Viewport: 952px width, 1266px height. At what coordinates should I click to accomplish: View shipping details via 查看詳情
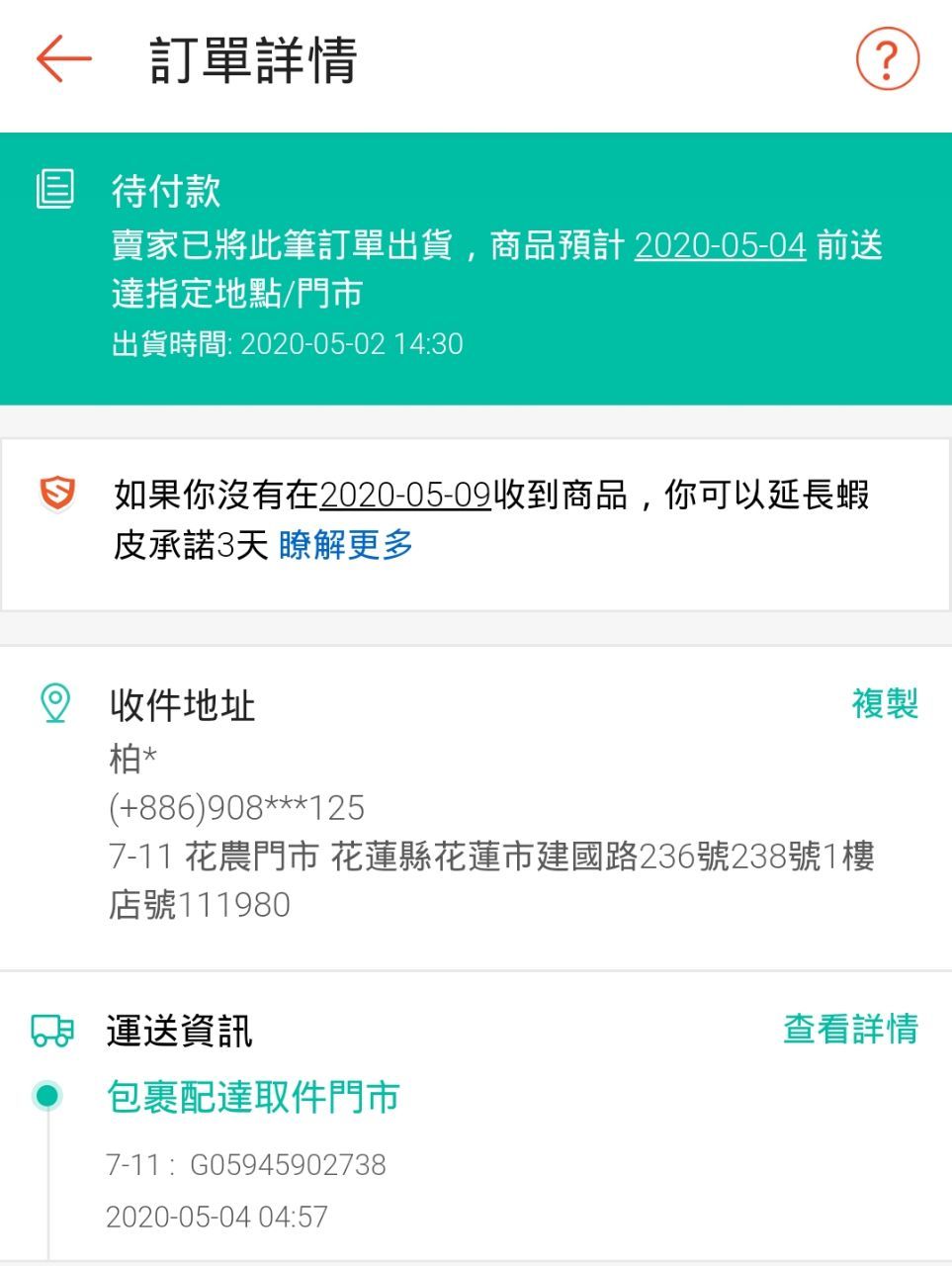click(850, 1029)
